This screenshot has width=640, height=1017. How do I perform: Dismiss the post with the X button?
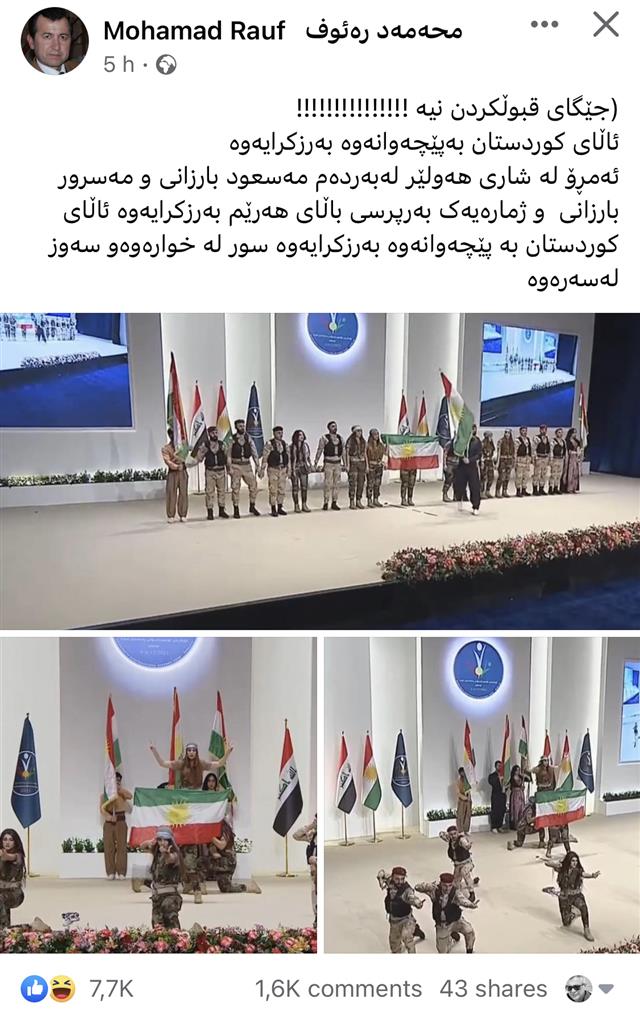click(605, 25)
